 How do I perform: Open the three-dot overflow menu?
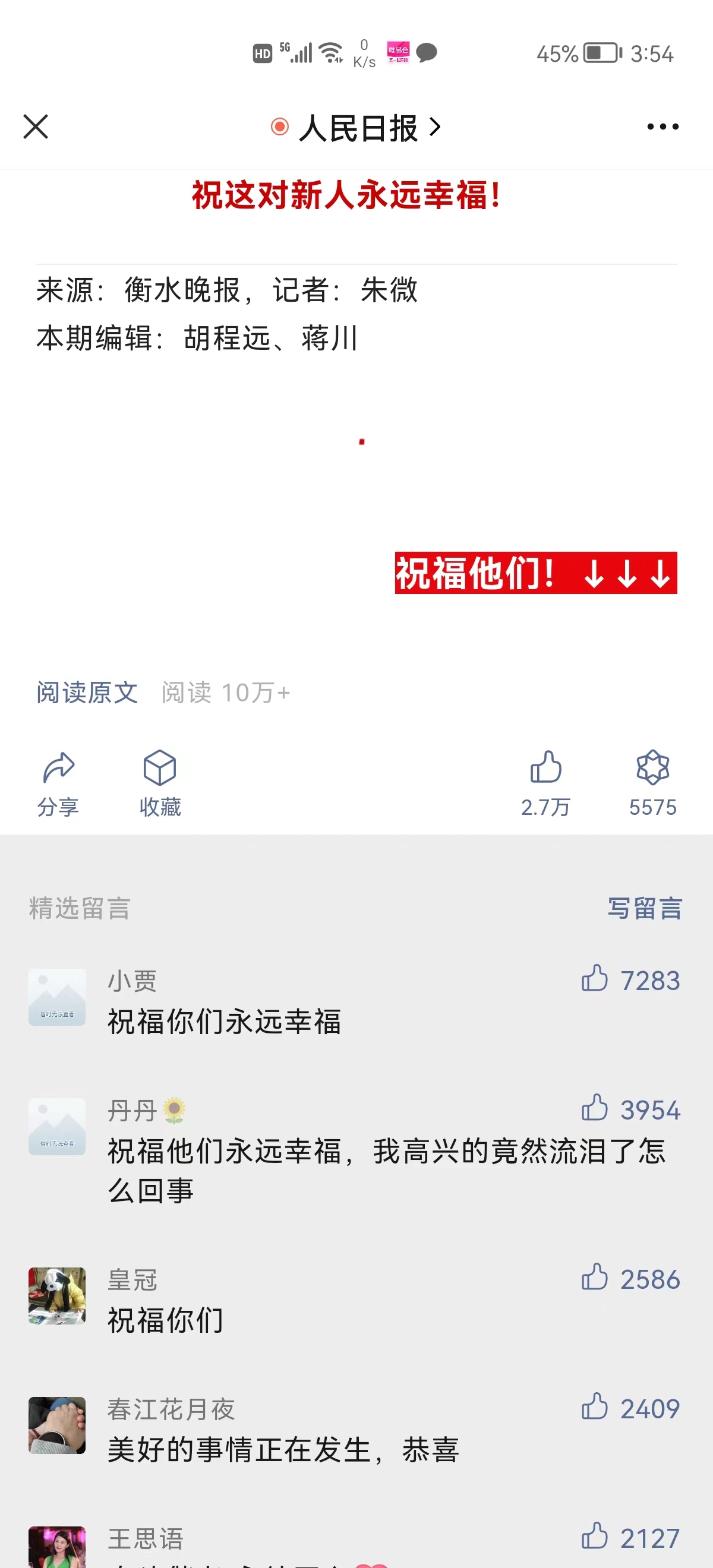click(x=662, y=127)
